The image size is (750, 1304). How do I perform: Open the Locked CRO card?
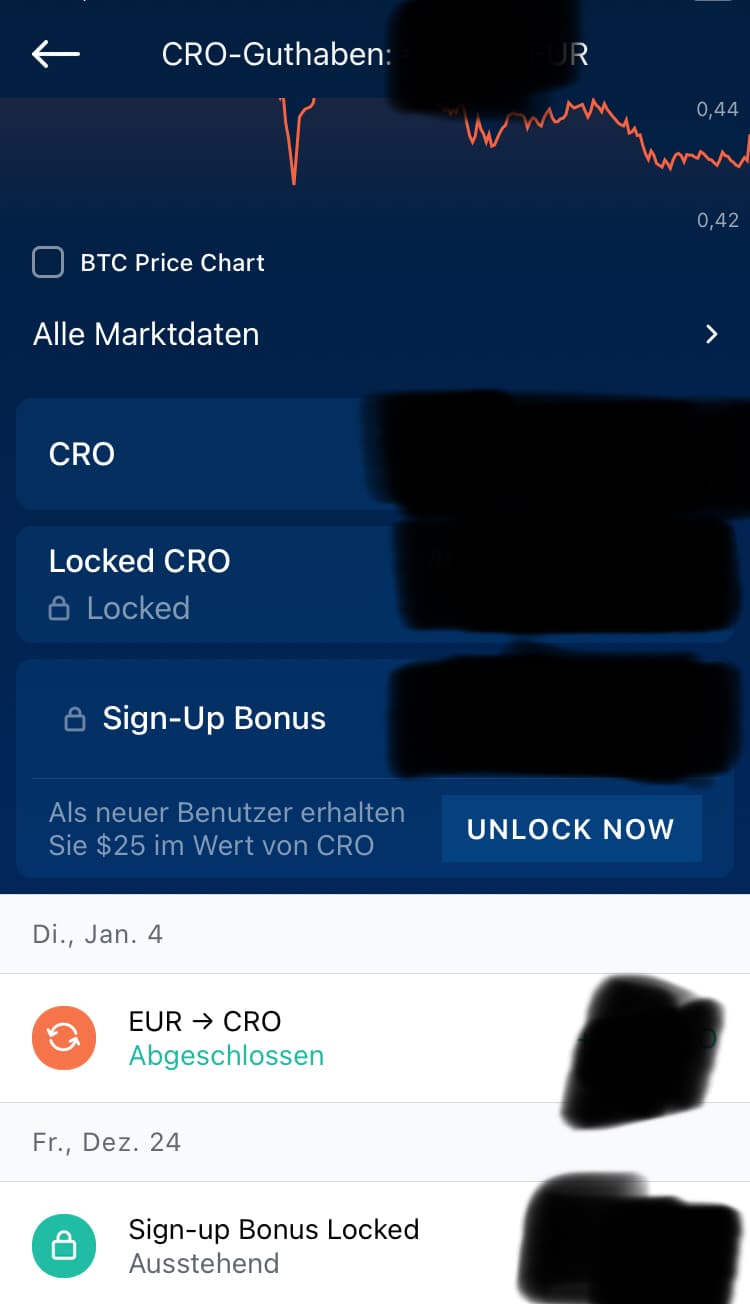coord(375,584)
